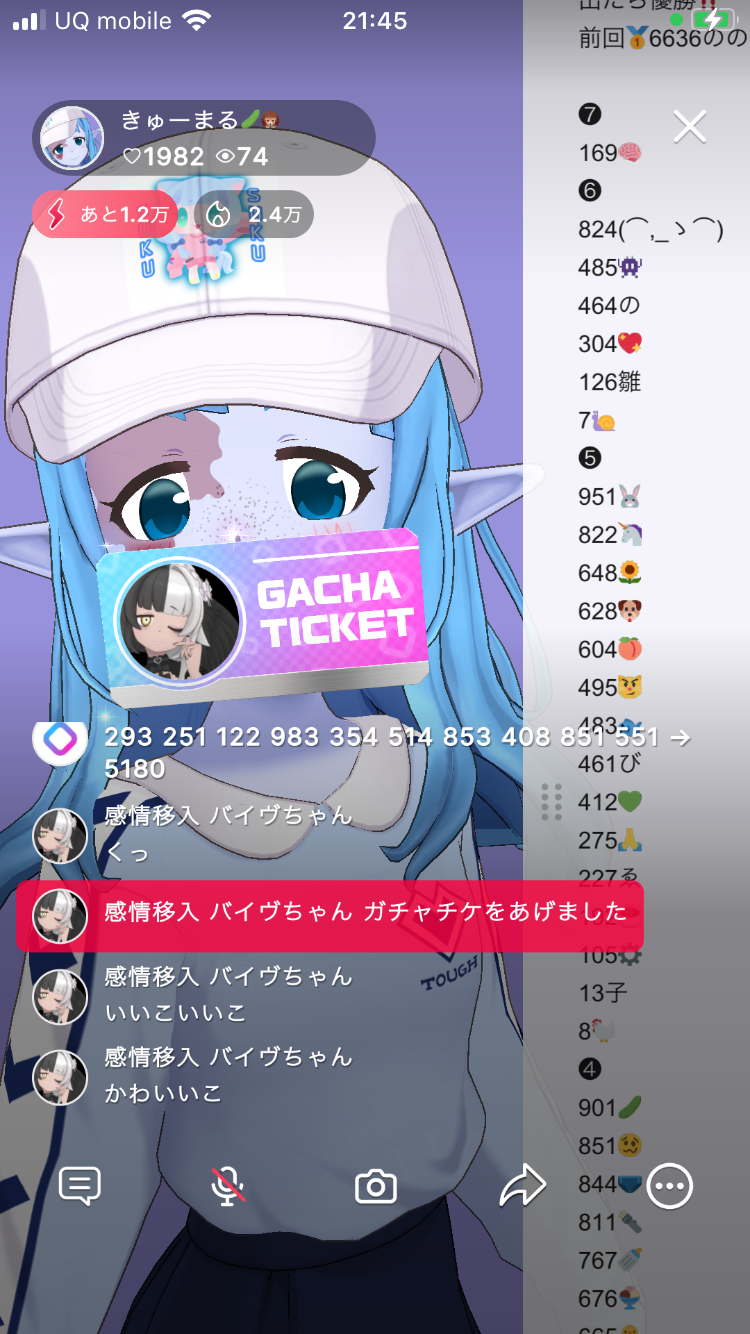Tap the drag handle on the side panel
750x1334 pixels.
551,802
